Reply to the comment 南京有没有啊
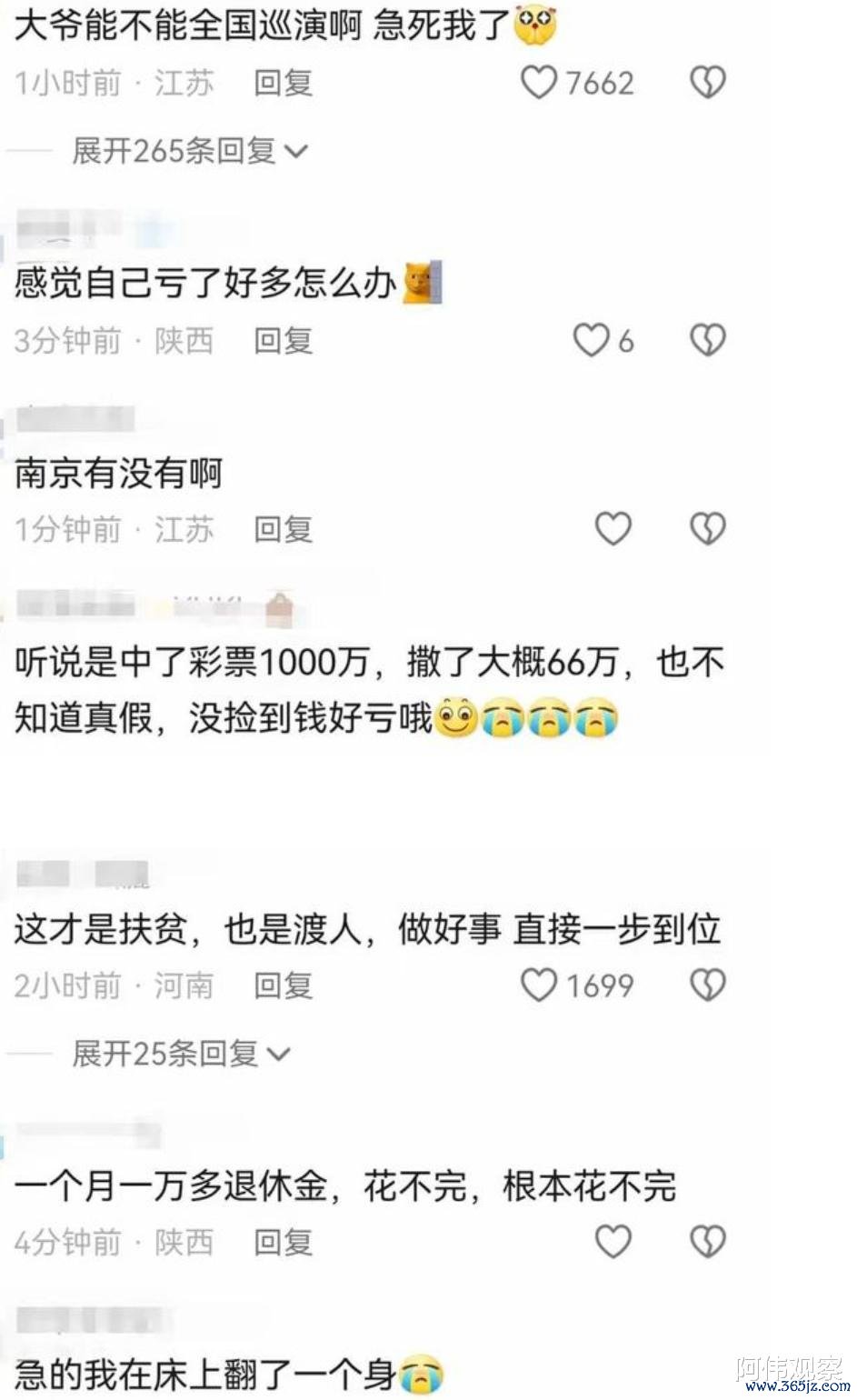 pyautogui.click(x=283, y=528)
